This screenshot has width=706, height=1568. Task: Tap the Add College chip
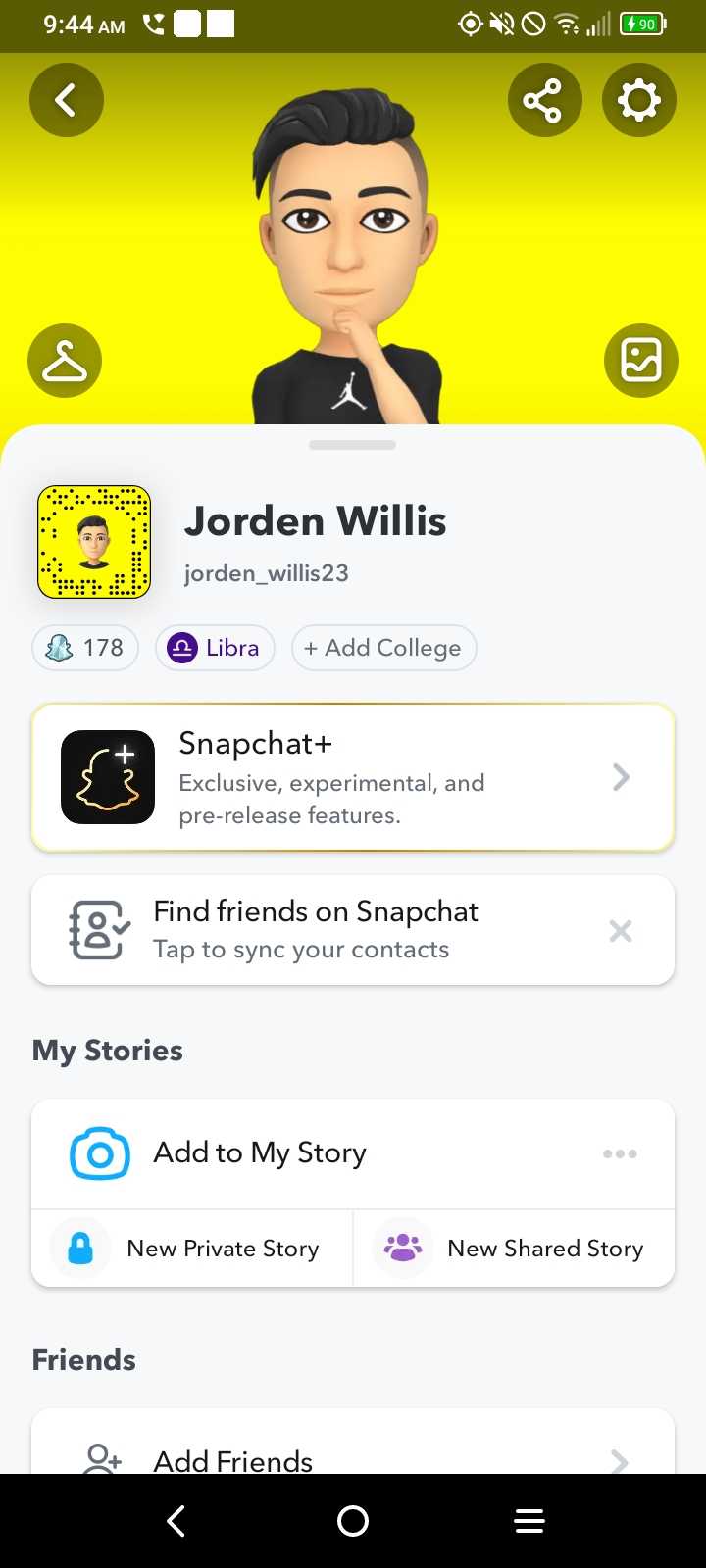[x=383, y=648]
